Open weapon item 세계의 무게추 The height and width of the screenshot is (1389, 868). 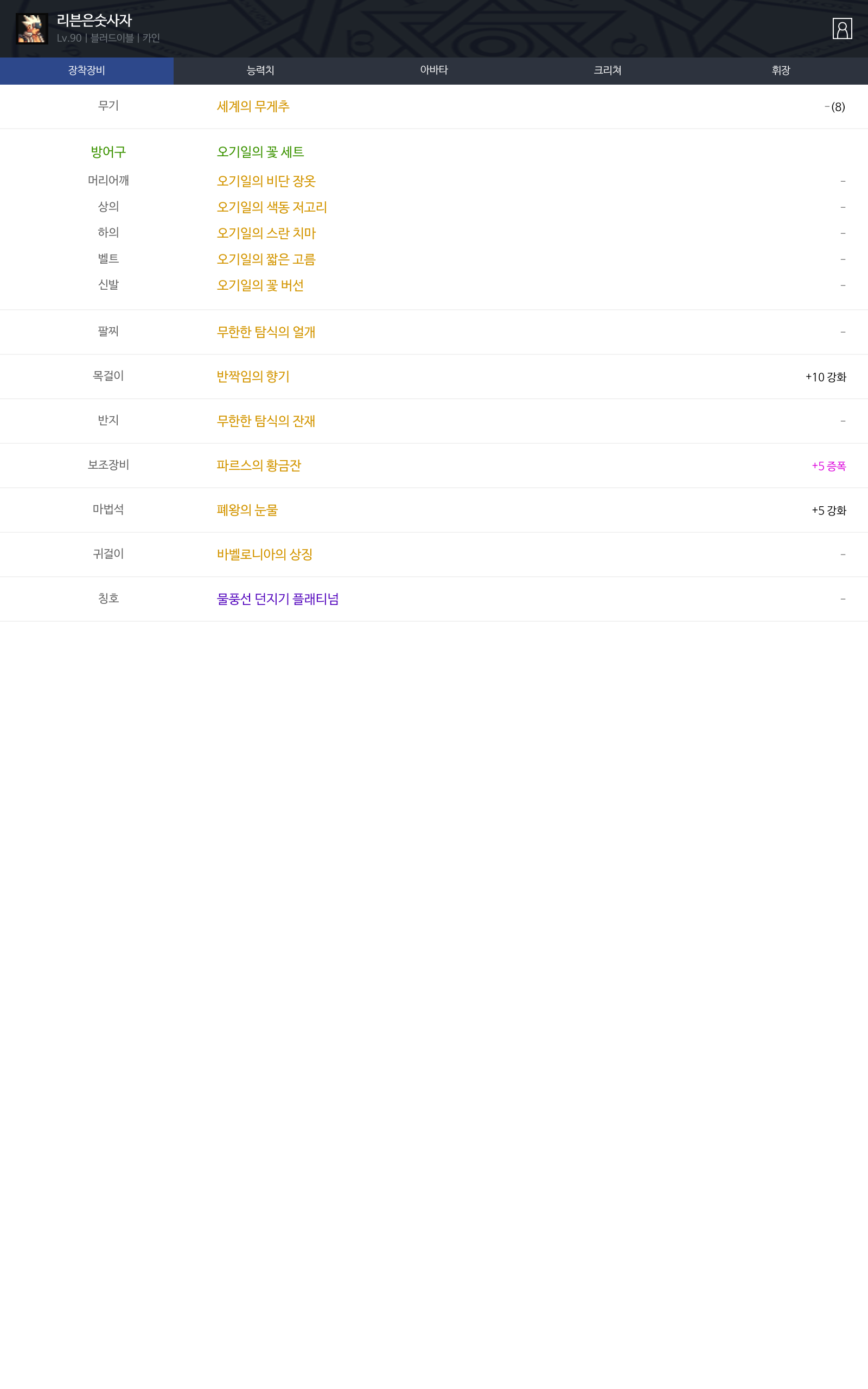[253, 107]
